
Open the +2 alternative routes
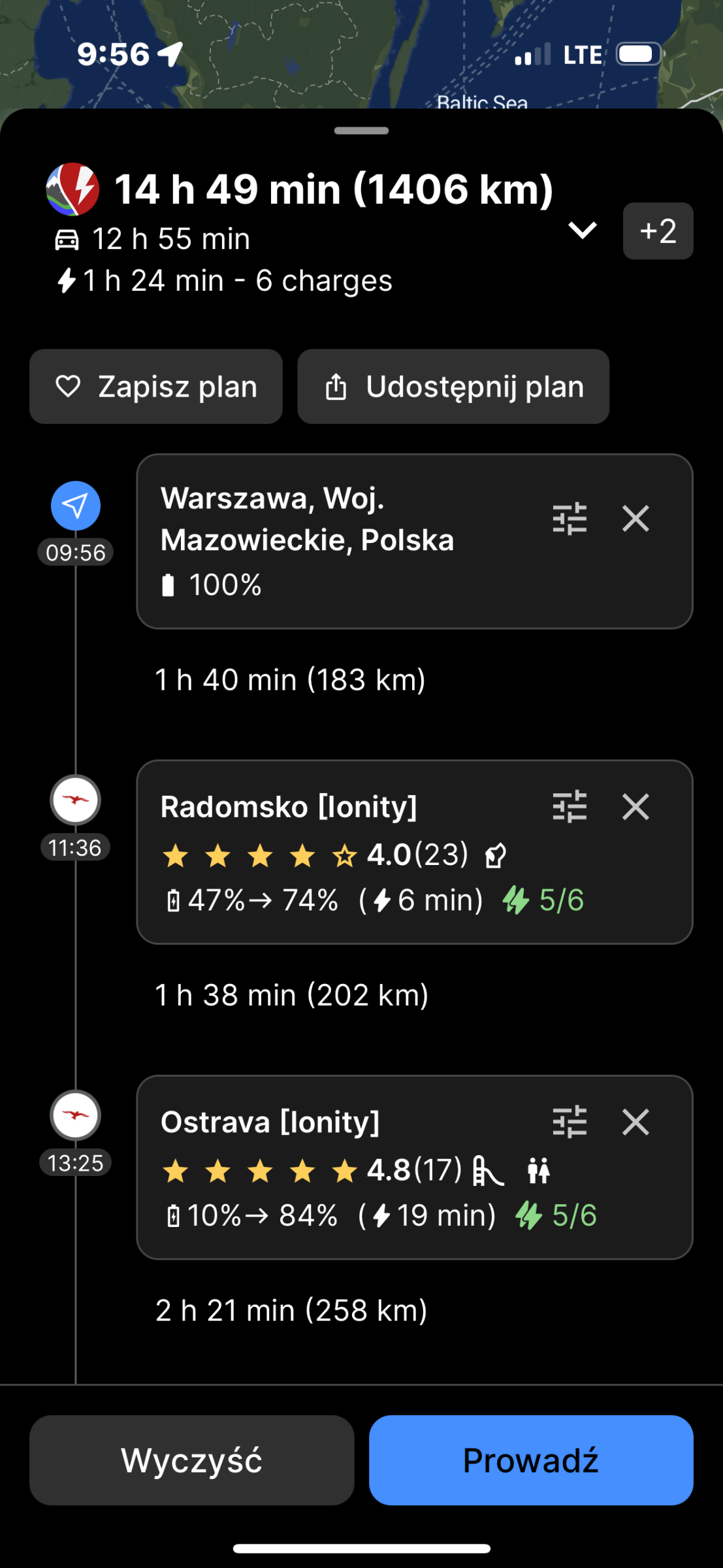pyautogui.click(x=658, y=231)
